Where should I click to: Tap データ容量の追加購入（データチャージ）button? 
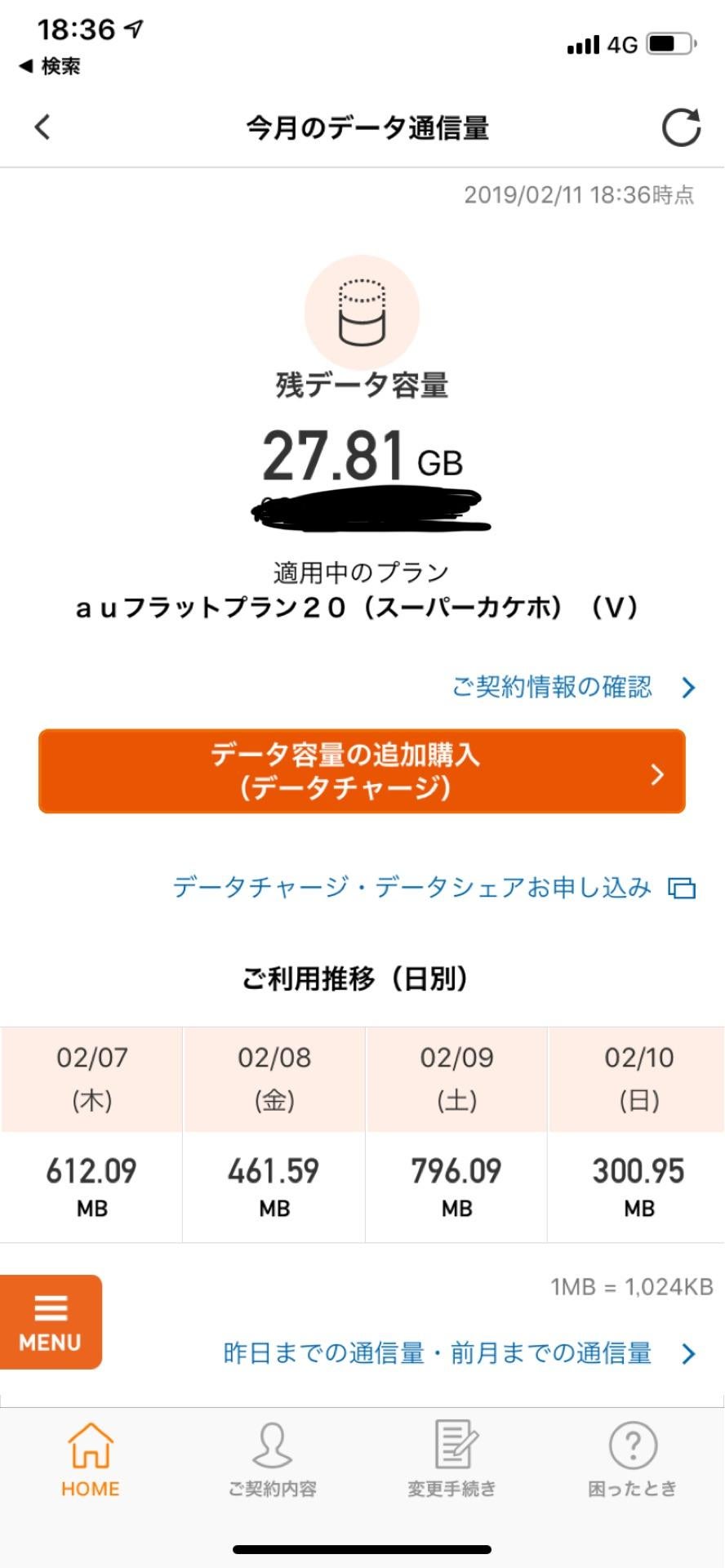[362, 772]
